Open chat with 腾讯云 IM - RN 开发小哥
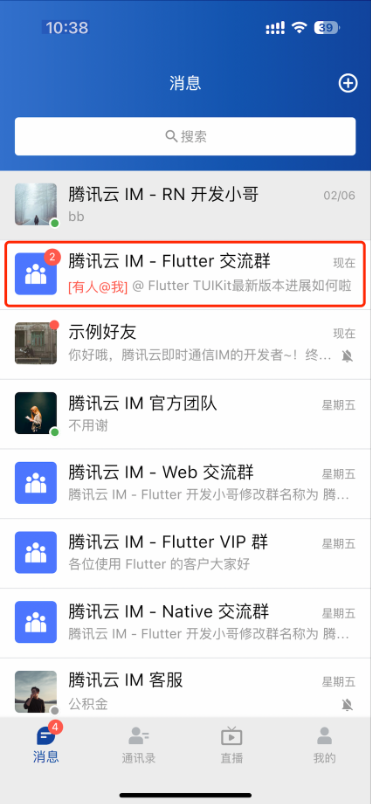The image size is (371, 804). [x=186, y=205]
